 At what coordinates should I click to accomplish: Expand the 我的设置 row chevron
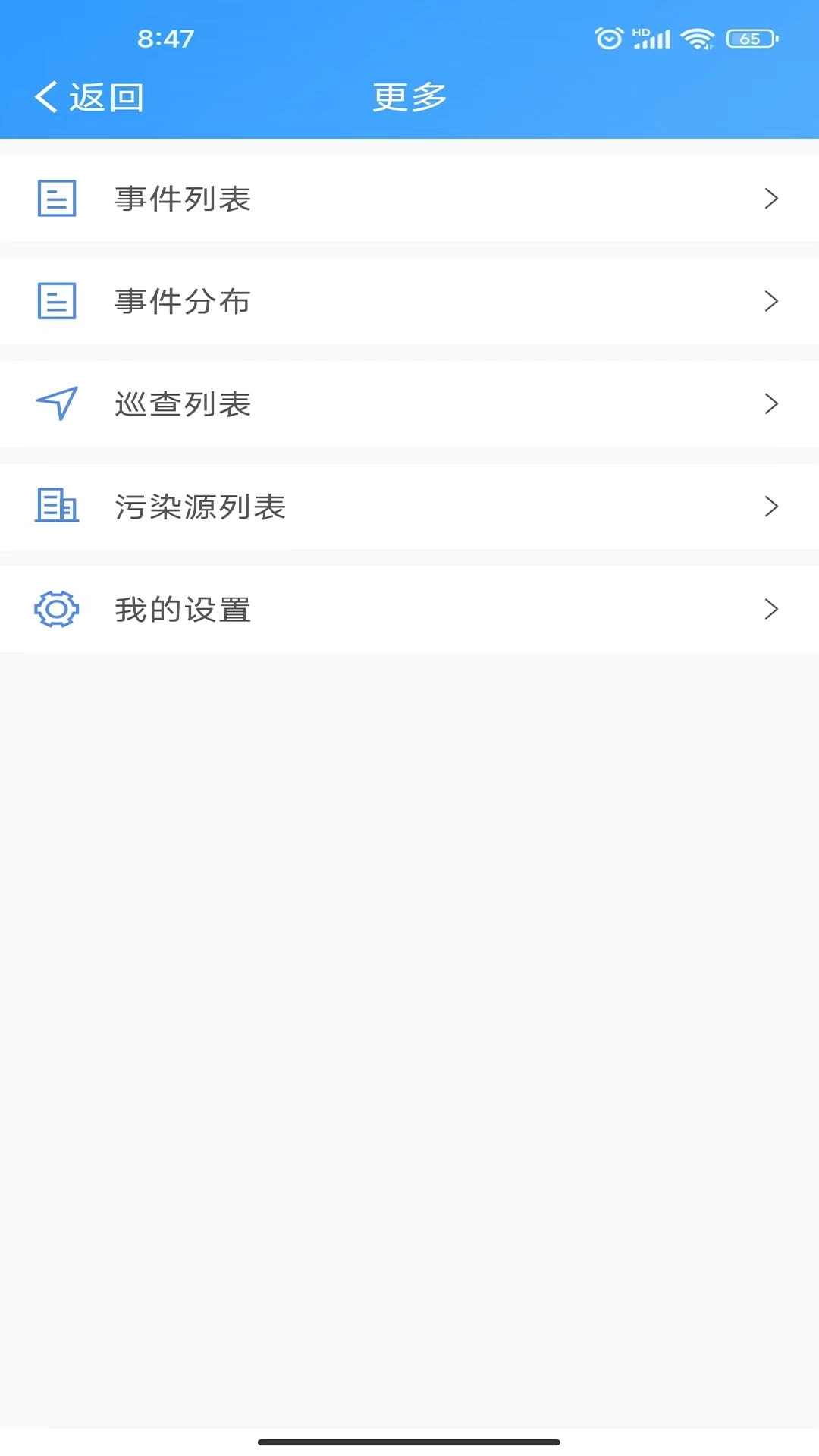772,609
